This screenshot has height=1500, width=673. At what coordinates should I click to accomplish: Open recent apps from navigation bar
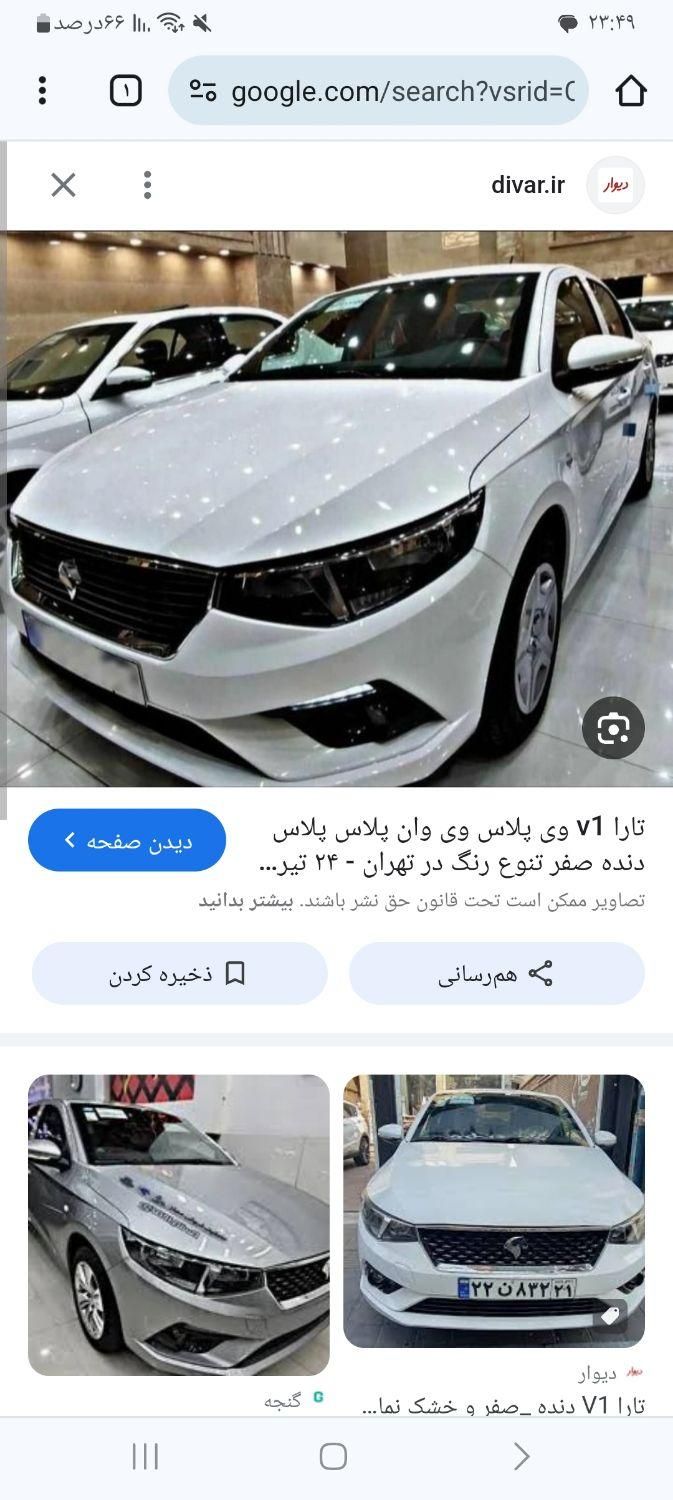tap(145, 1456)
